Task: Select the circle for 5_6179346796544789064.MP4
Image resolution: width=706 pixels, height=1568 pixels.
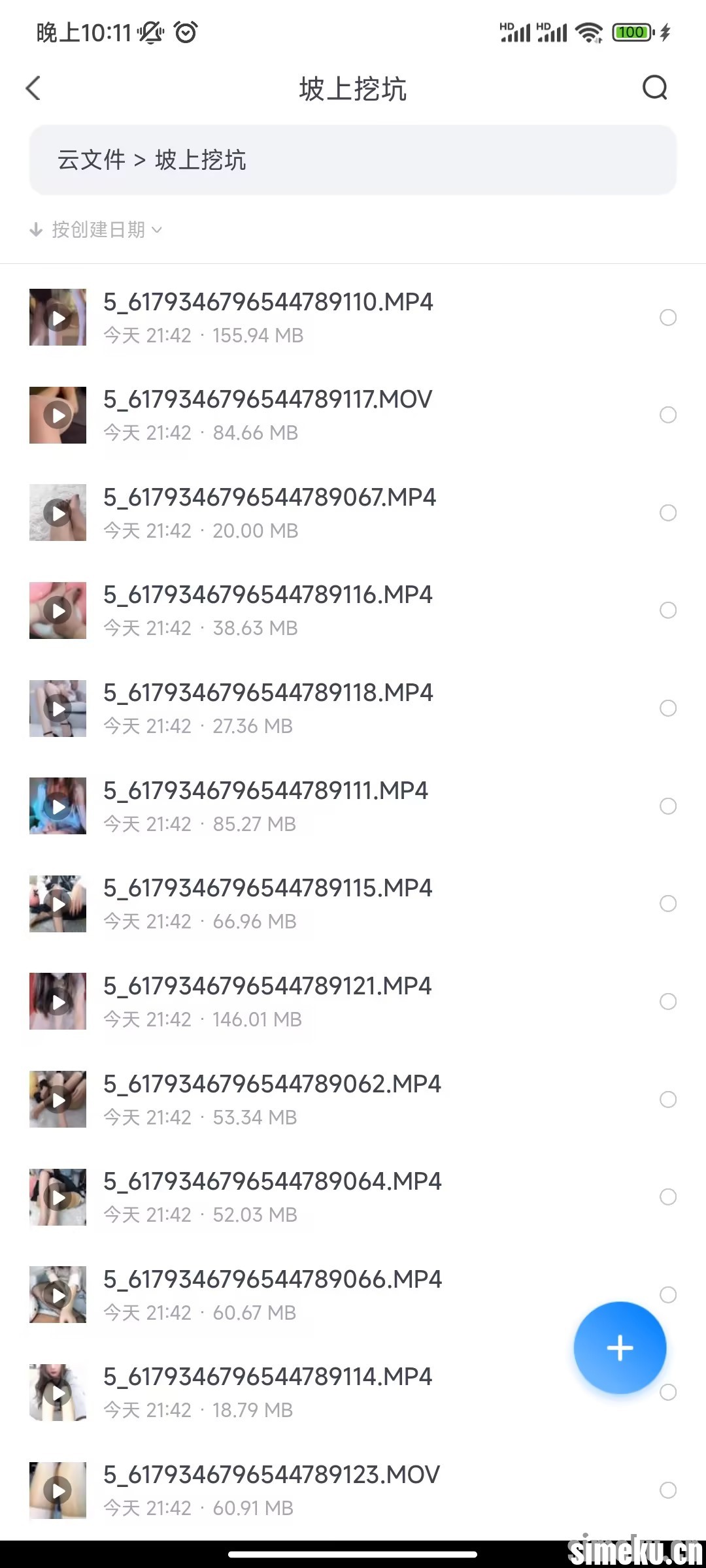Action: 667,1197
